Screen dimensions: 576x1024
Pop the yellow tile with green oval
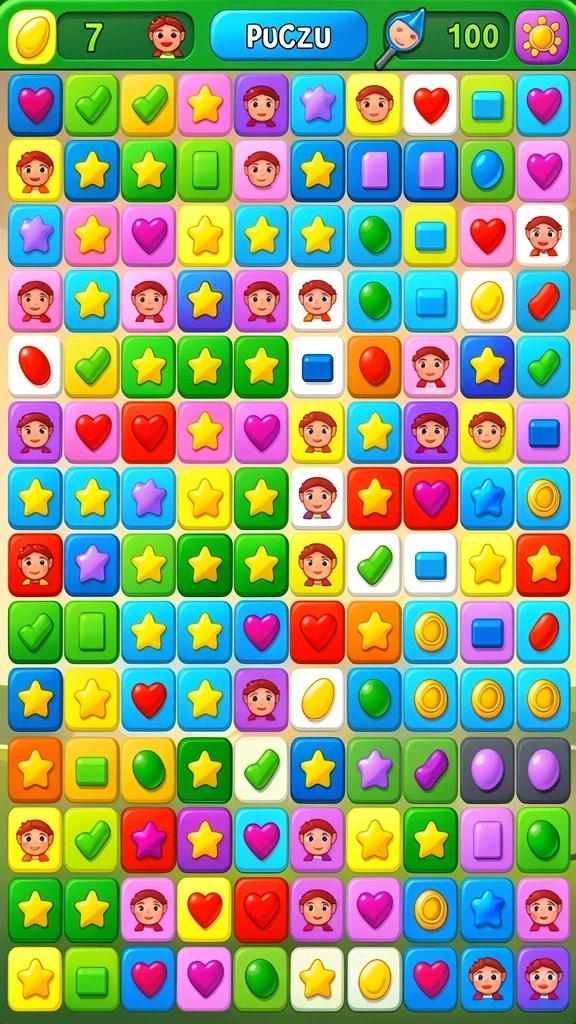148,769
